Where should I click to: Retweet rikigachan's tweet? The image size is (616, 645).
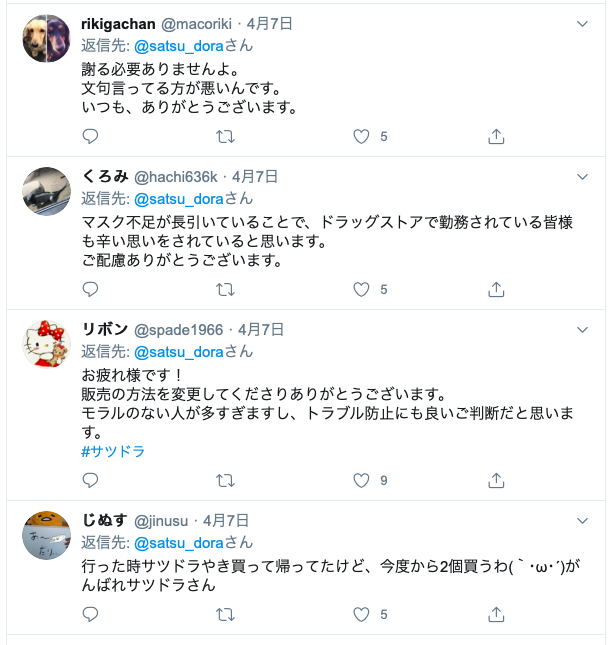[226, 136]
